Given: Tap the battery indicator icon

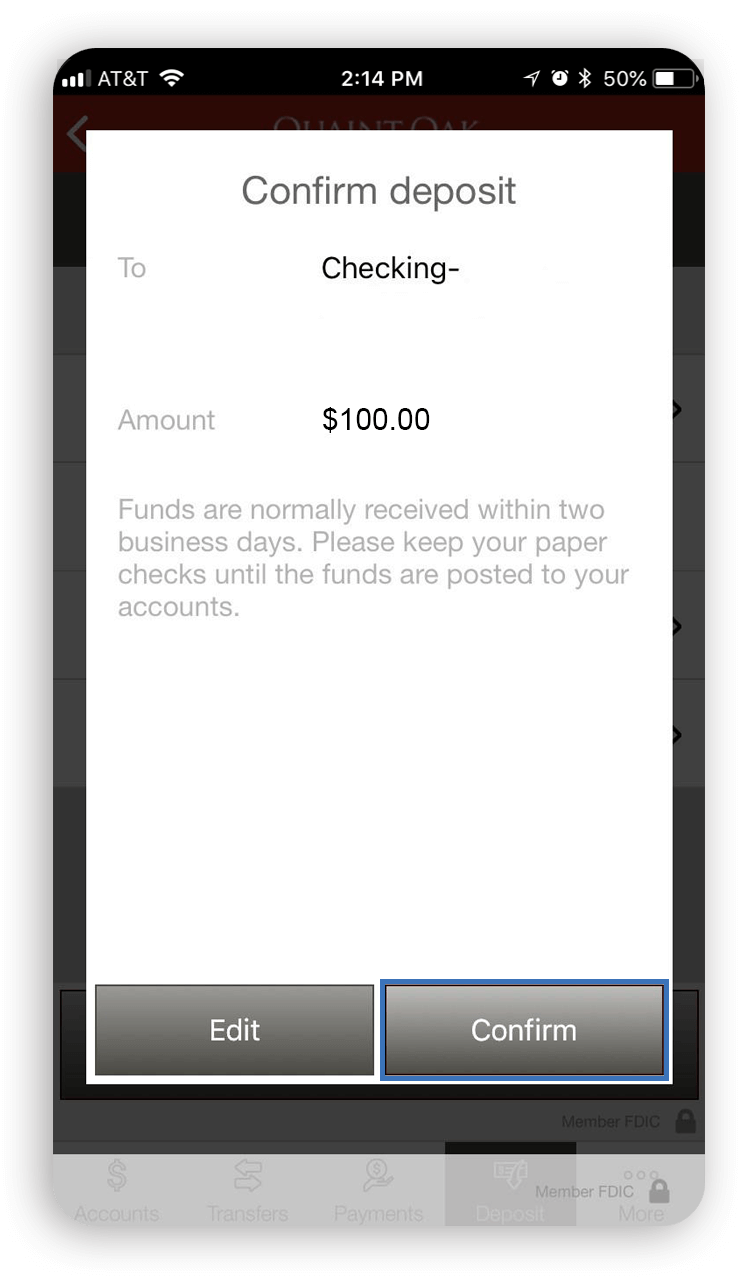Looking at the screenshot, I should (672, 77).
